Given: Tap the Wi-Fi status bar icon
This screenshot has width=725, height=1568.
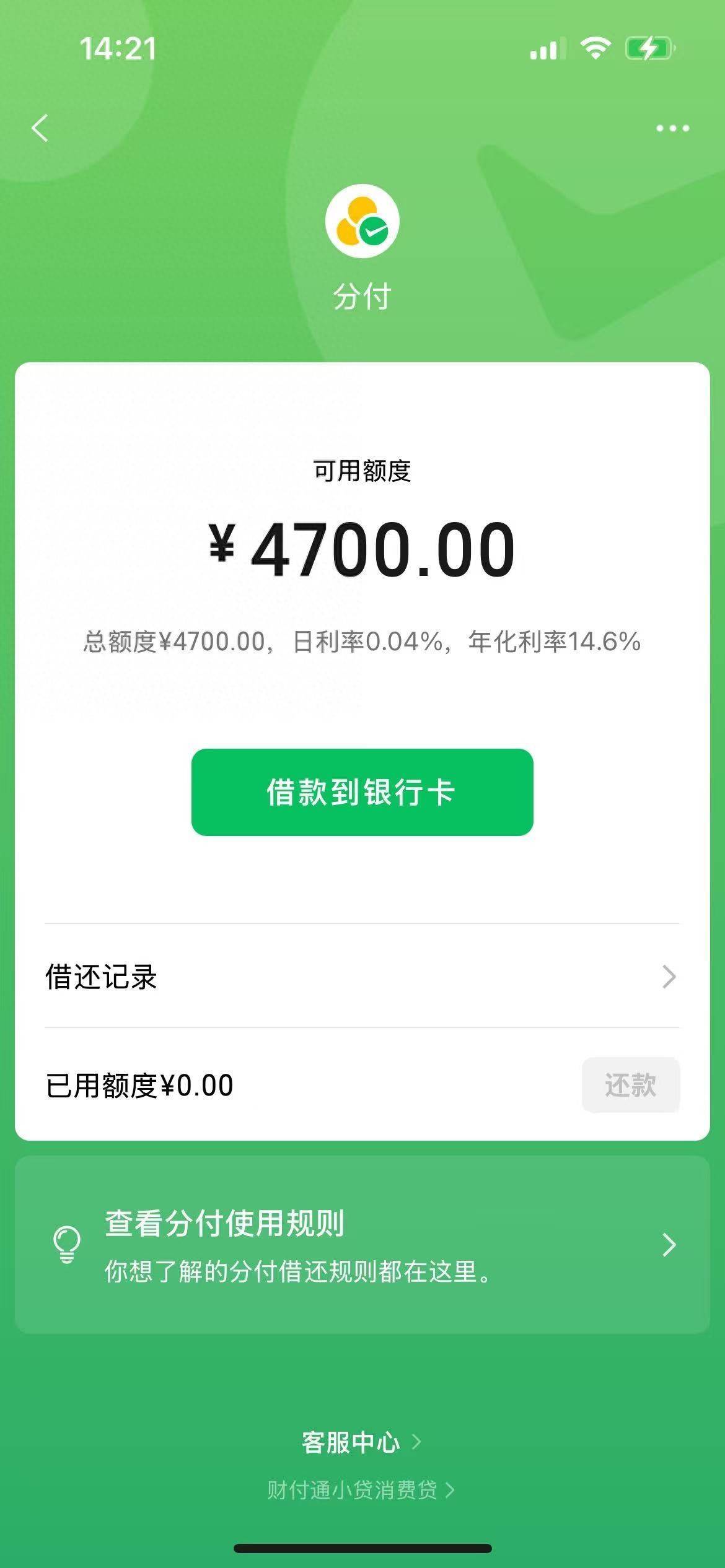Looking at the screenshot, I should 595,48.
